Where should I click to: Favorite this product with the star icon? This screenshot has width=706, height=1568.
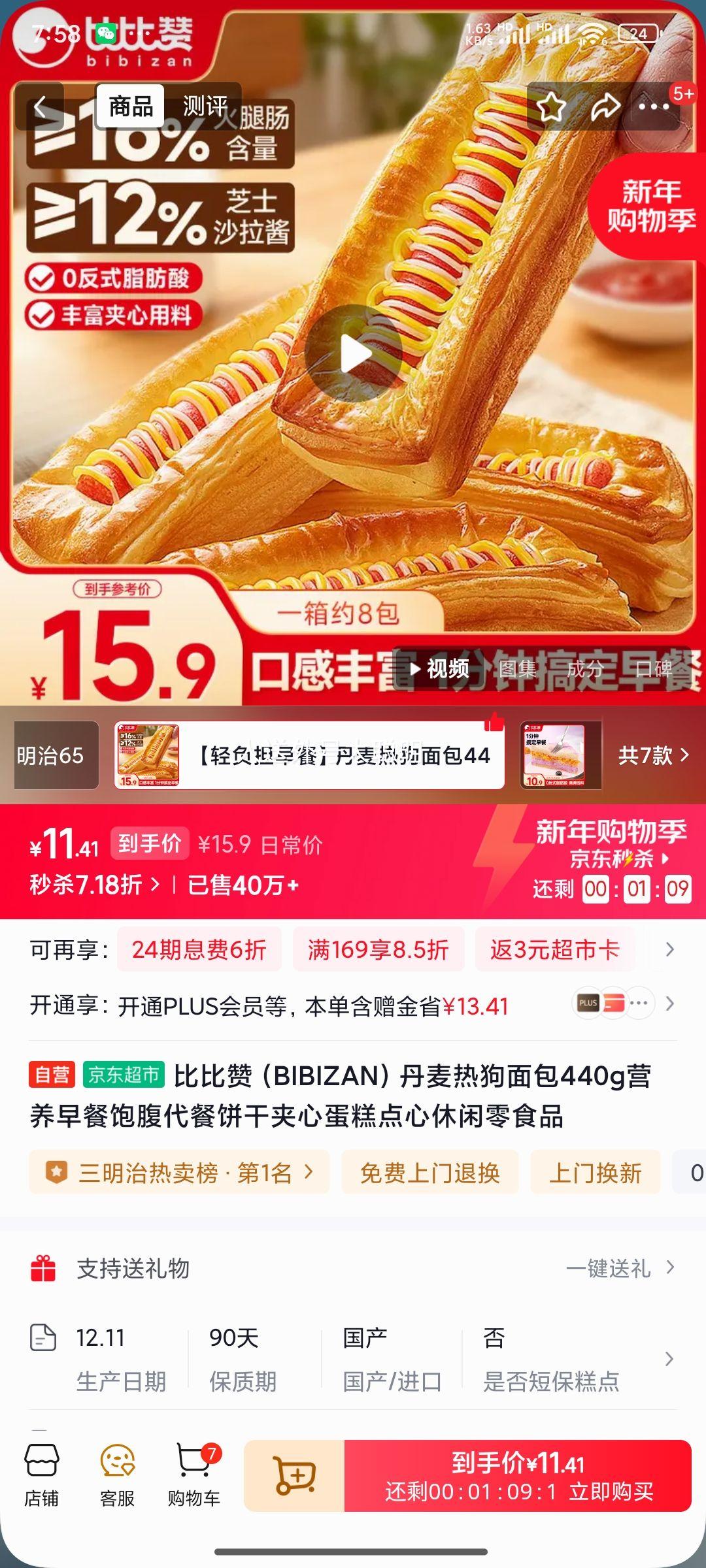[x=552, y=108]
